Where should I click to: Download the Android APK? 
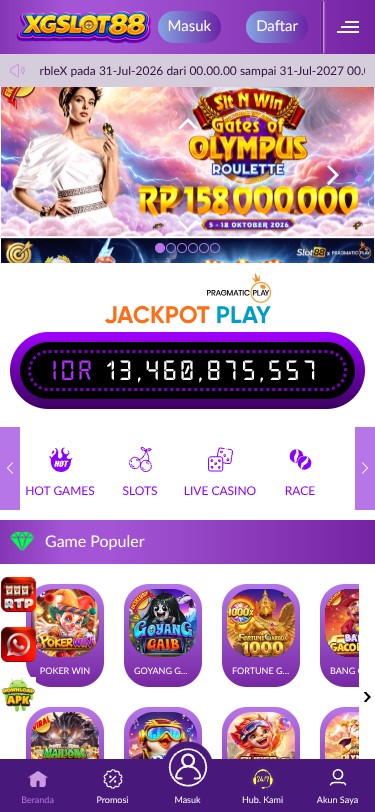19,694
